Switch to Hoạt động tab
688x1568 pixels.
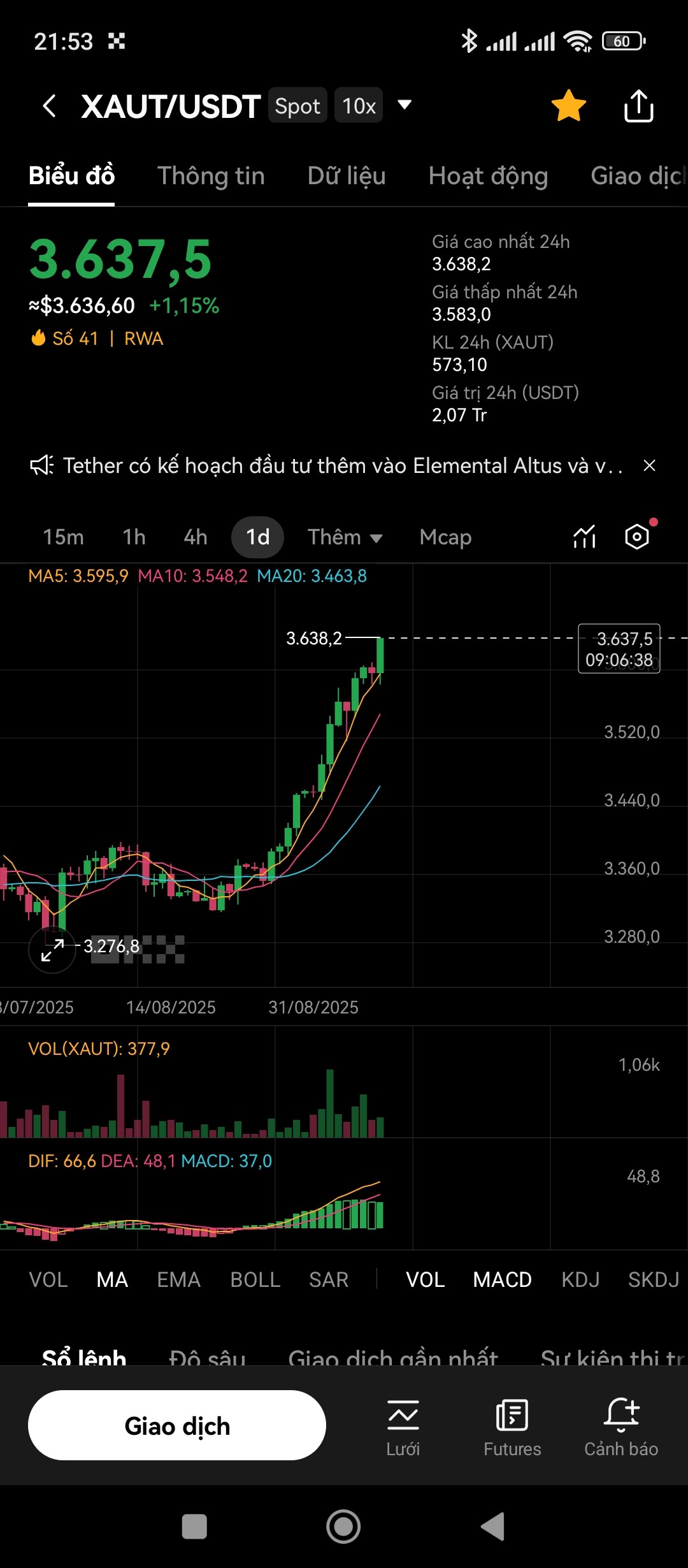click(488, 176)
